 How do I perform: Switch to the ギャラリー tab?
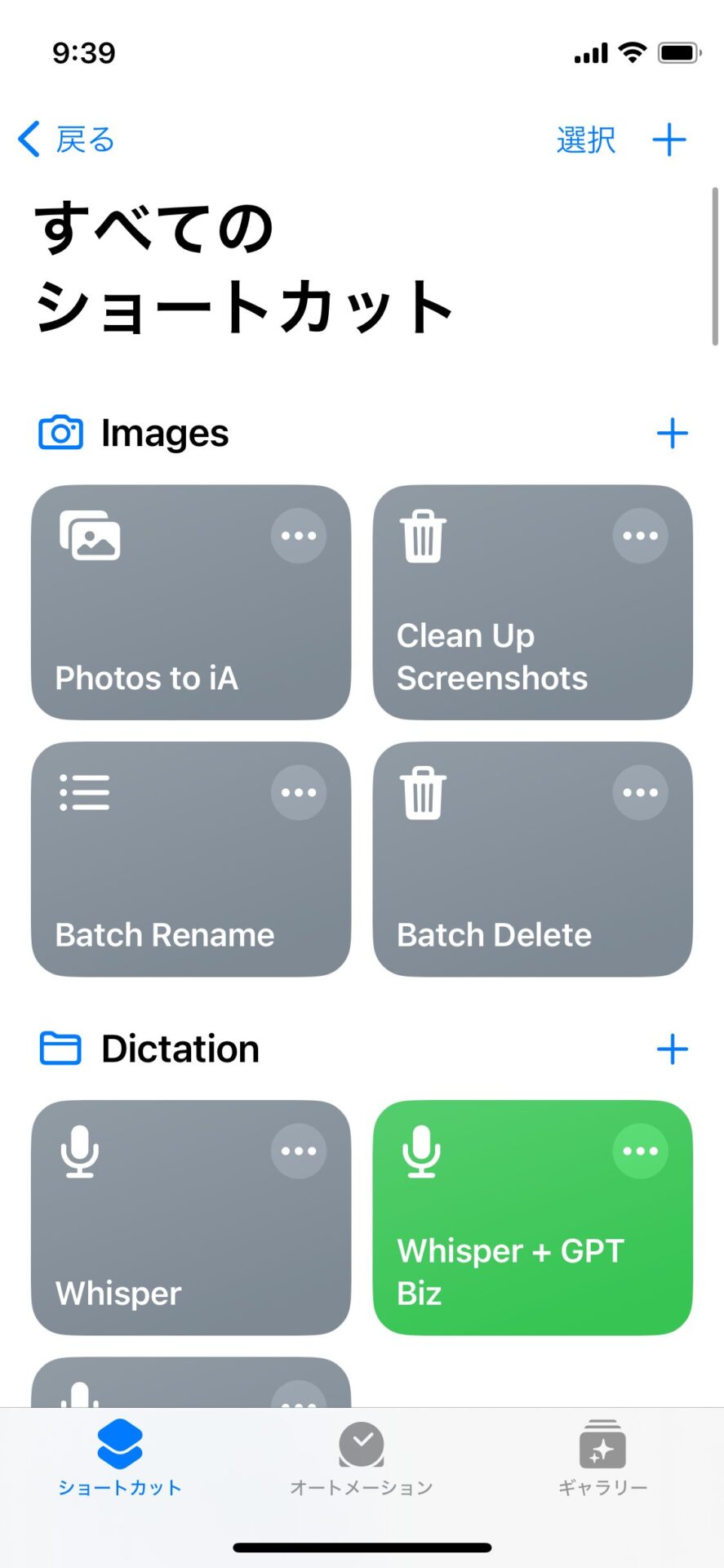(602, 1459)
